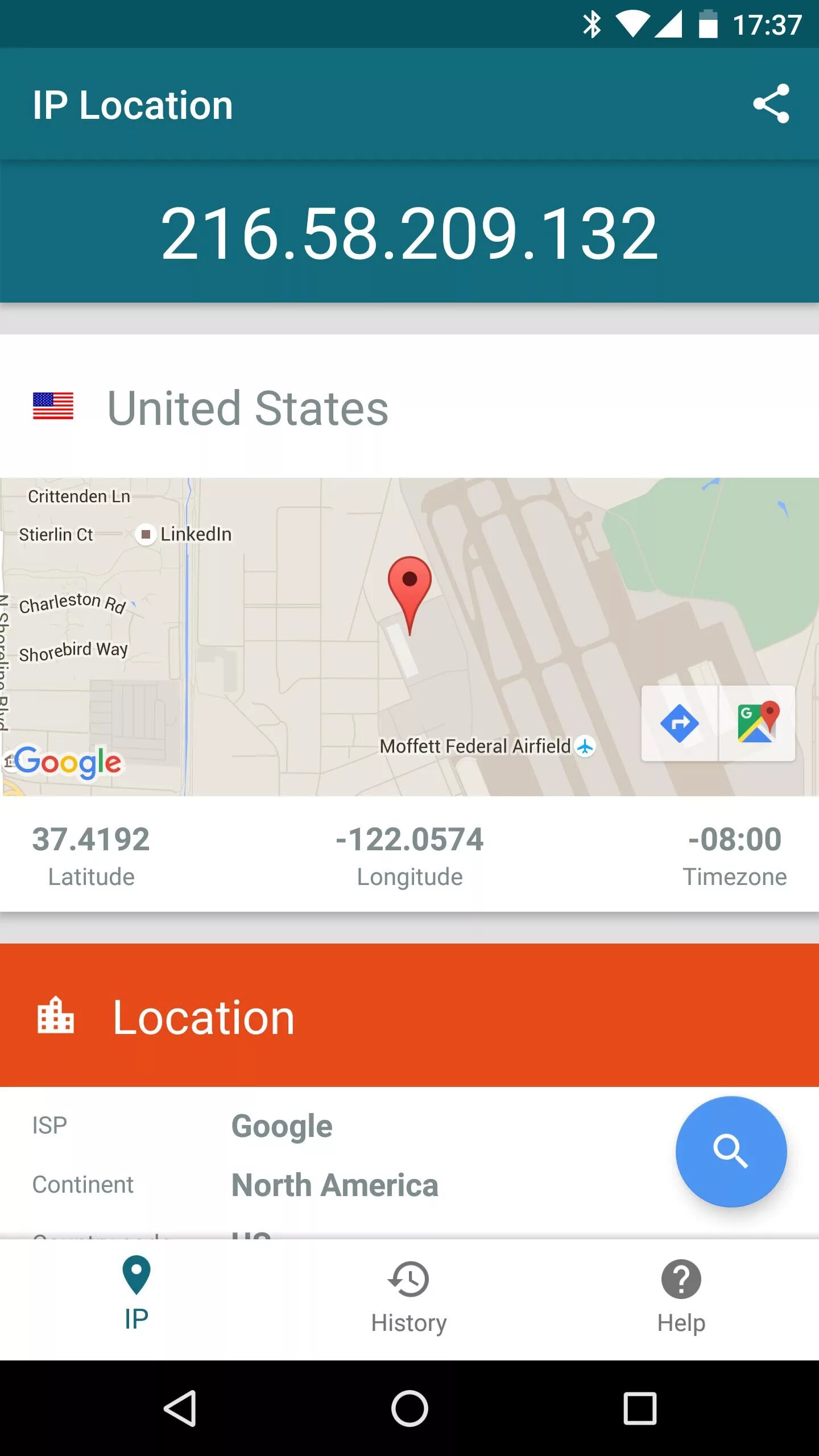The image size is (819, 1456).
Task: Go to the home screen
Action: click(409, 1408)
